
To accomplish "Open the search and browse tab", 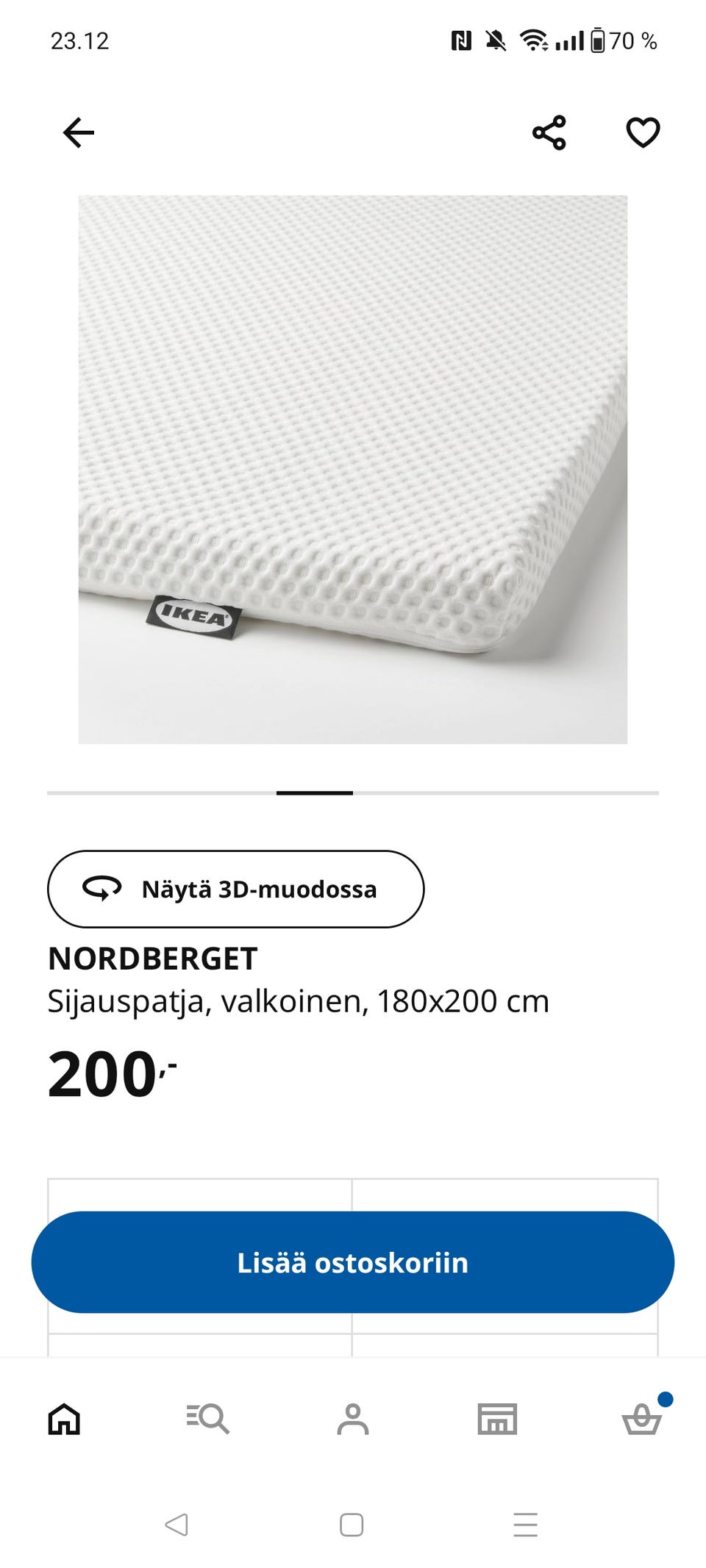I will point(208,1419).
